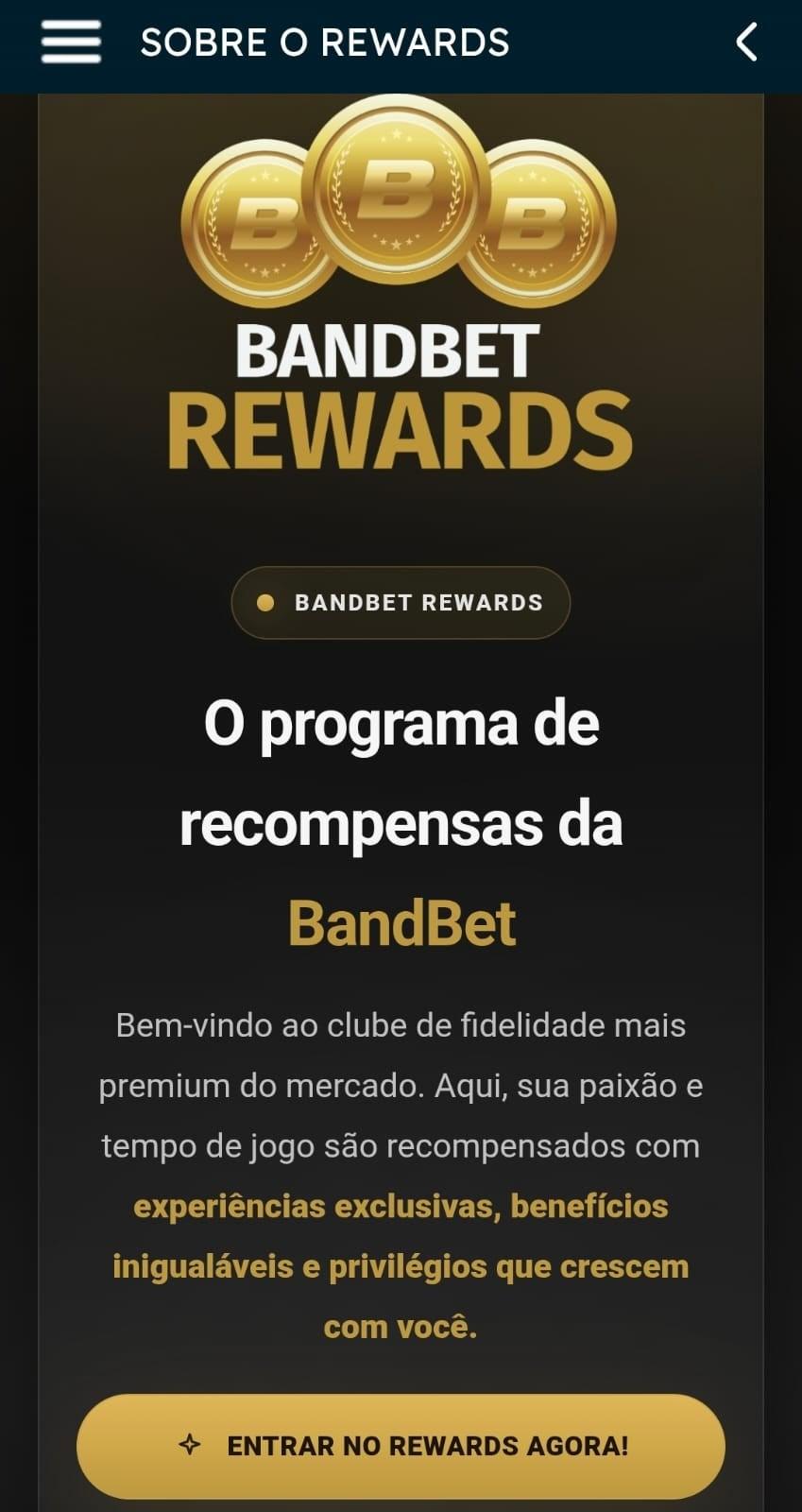Tap the BANDBET REWARDS logo wordmark
This screenshot has width=802, height=1512.
[x=401, y=390]
